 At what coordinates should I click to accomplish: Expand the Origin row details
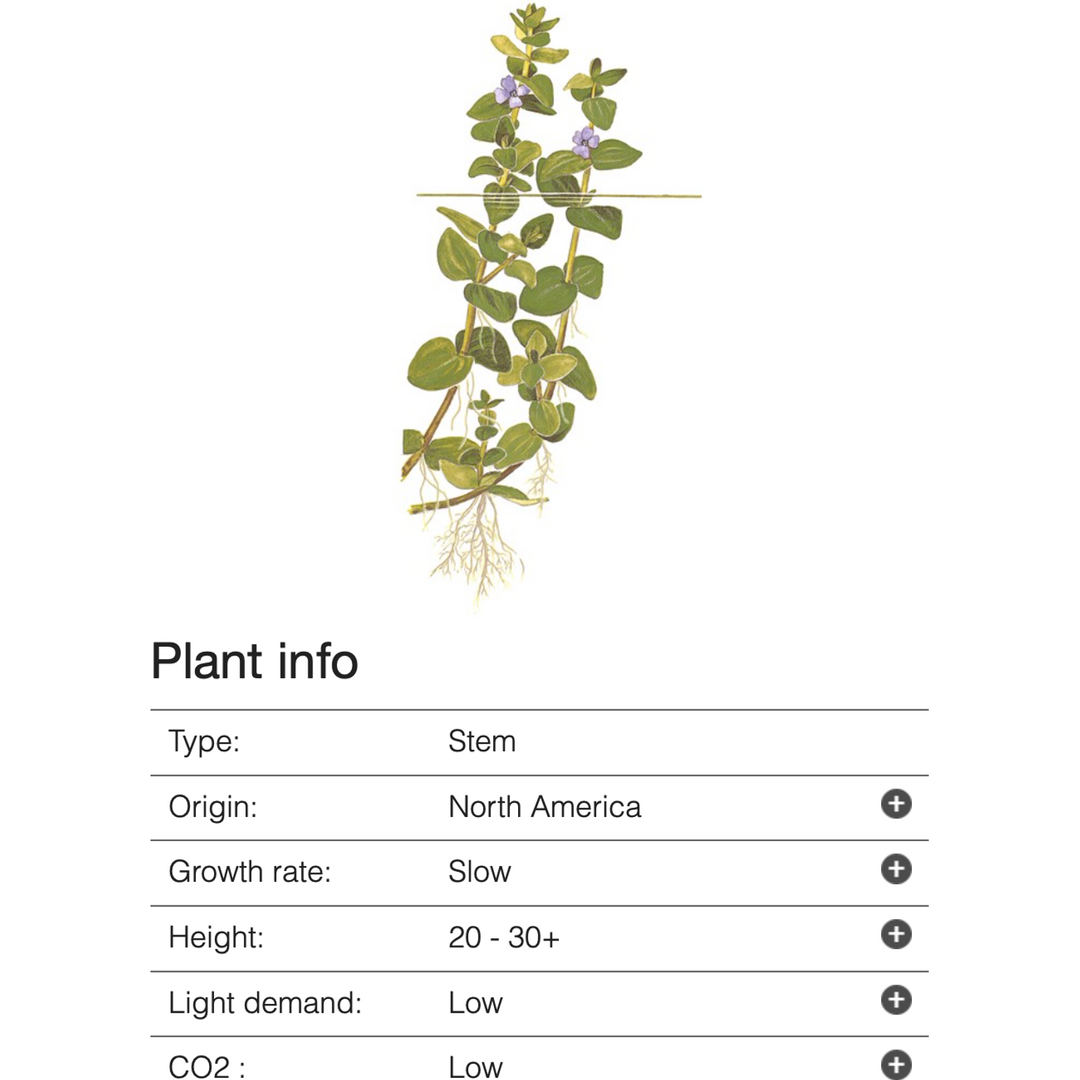[896, 804]
